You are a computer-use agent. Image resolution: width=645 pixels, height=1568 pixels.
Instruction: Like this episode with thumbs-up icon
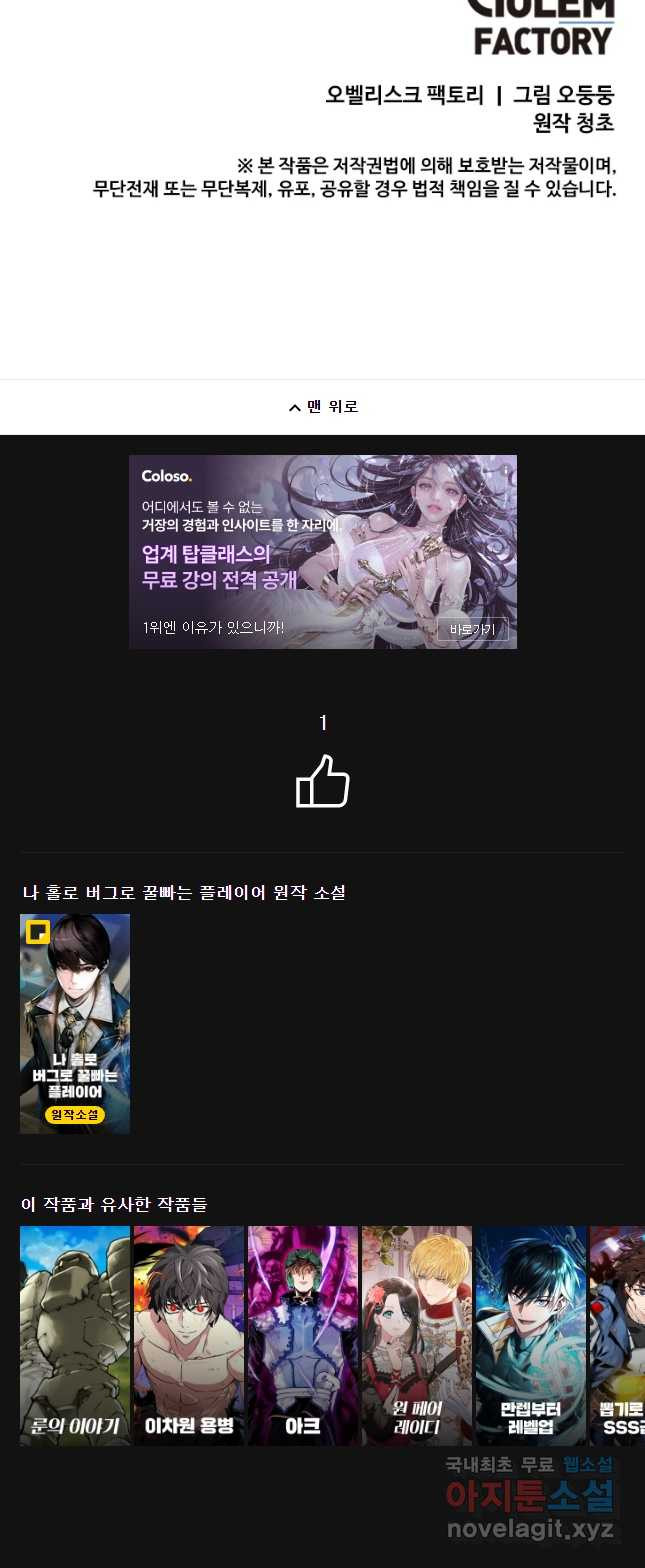pyautogui.click(x=322, y=781)
